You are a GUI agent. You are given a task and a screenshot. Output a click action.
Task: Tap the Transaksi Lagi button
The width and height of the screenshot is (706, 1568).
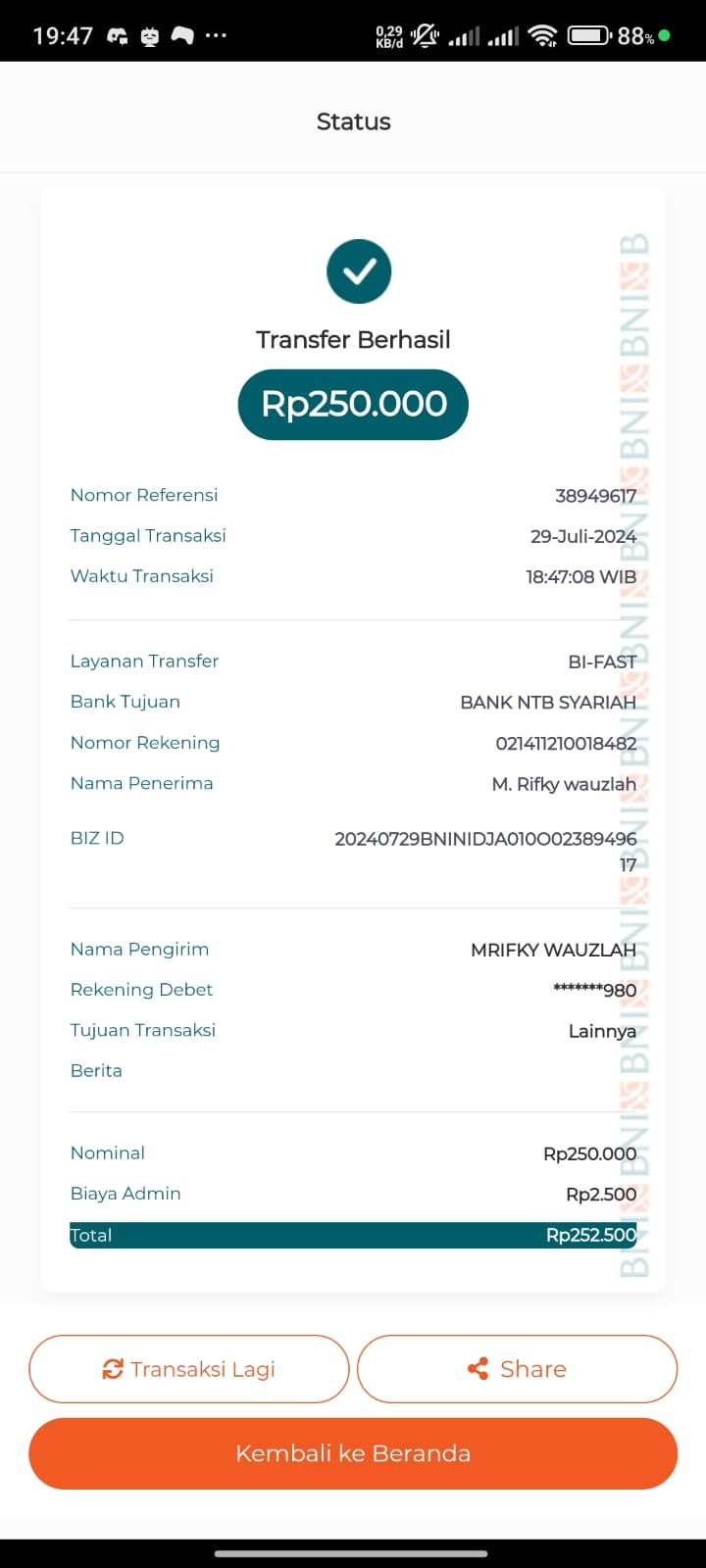tap(189, 1369)
